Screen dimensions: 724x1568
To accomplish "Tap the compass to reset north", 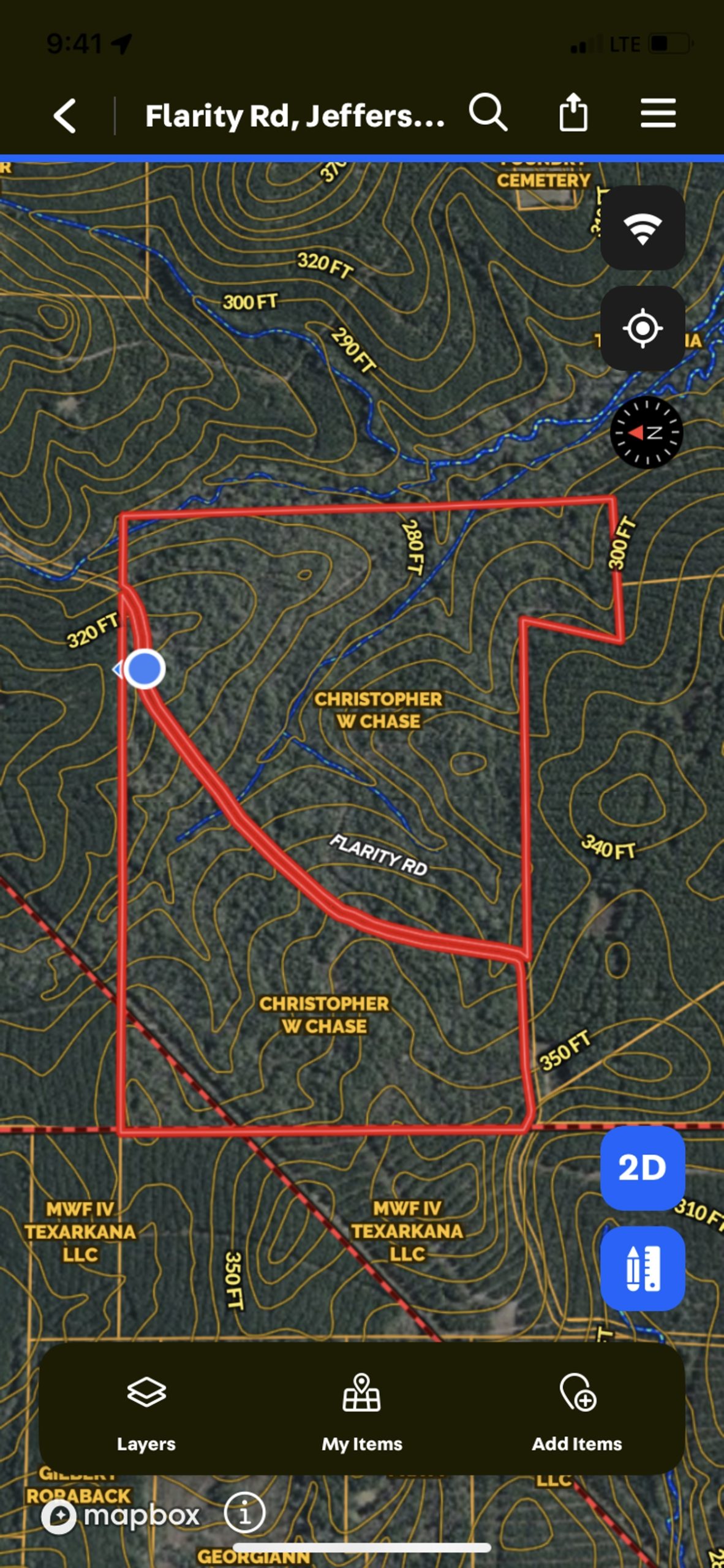I will [x=646, y=432].
